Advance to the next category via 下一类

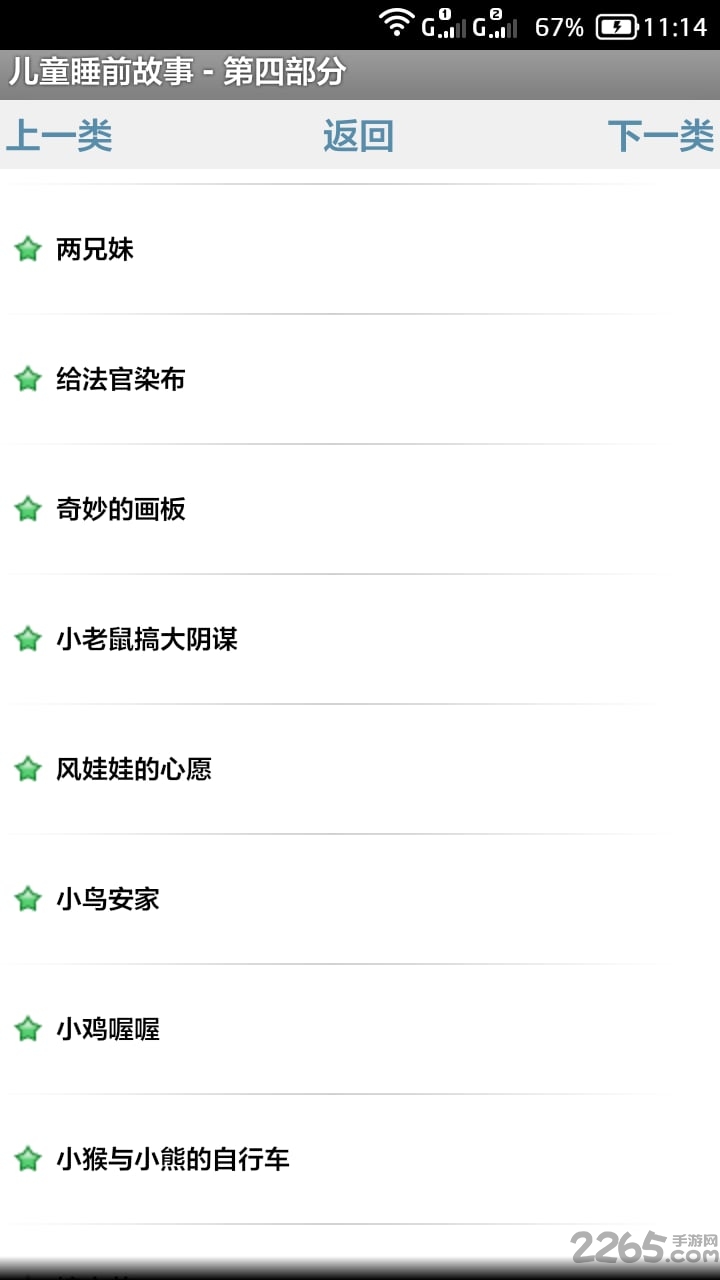tap(662, 135)
